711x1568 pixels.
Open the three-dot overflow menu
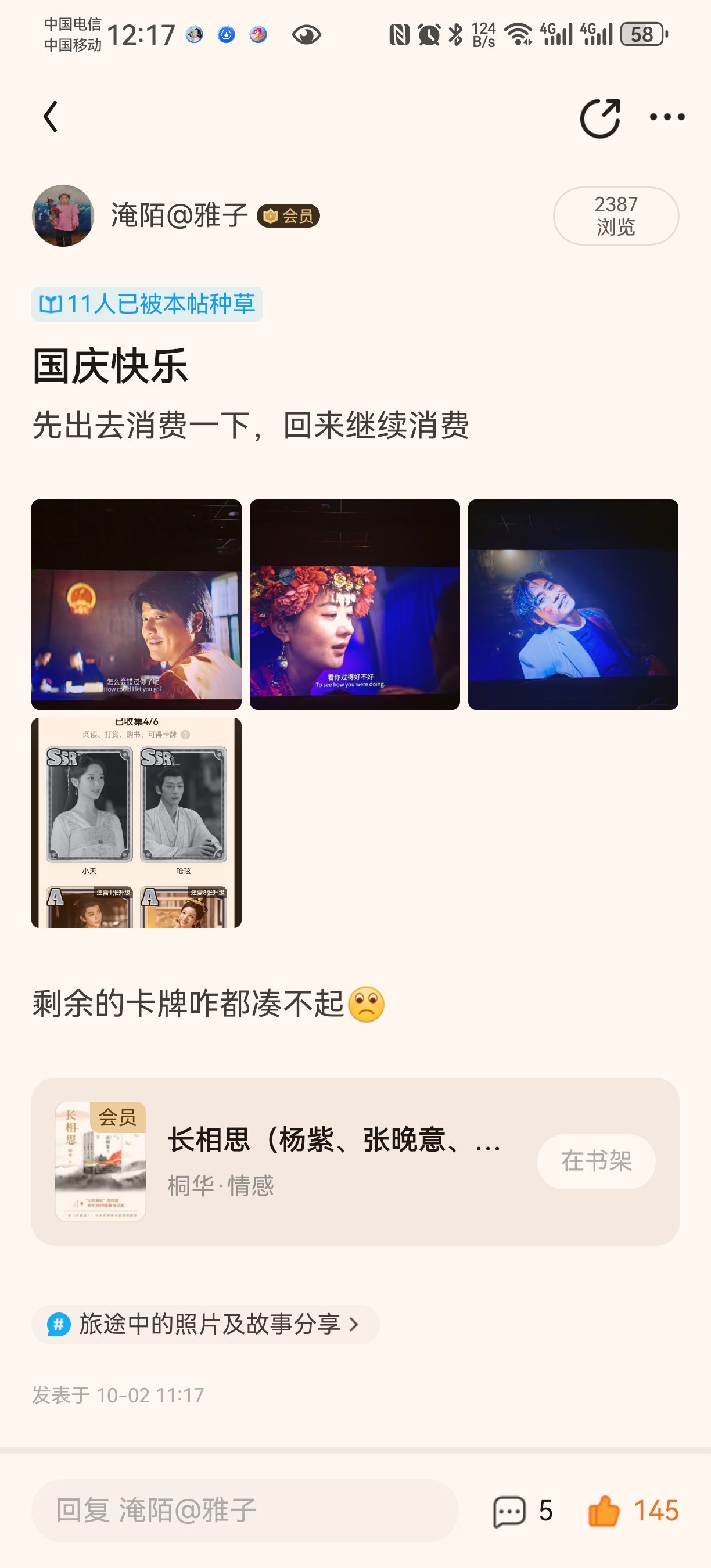[x=667, y=117]
